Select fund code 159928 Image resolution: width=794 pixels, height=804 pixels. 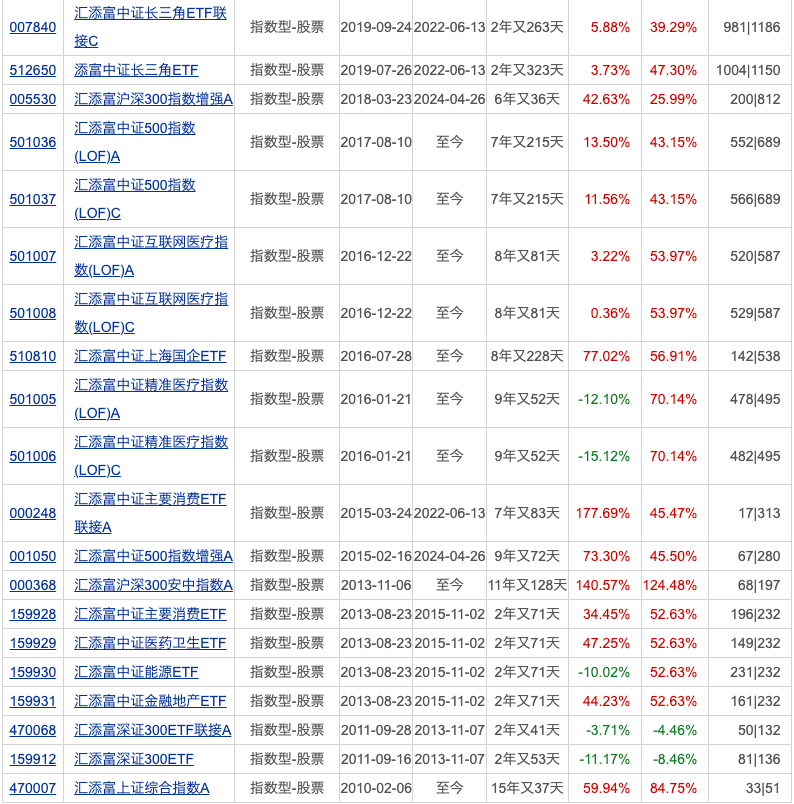coord(32,614)
